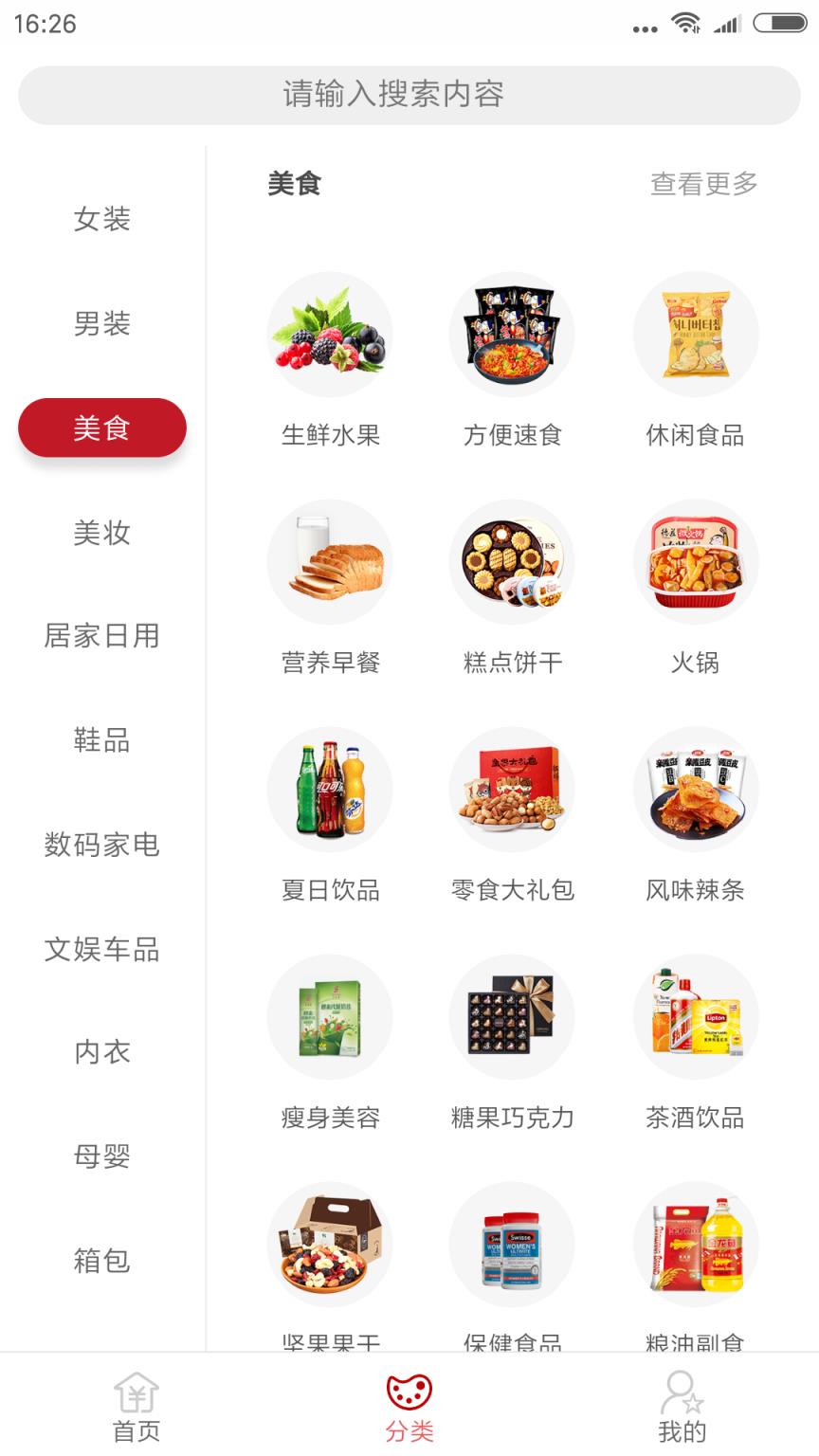This screenshot has height=1456, width=819.
Task: Select the 火锅 hot pot category icon
Action: coord(696,561)
